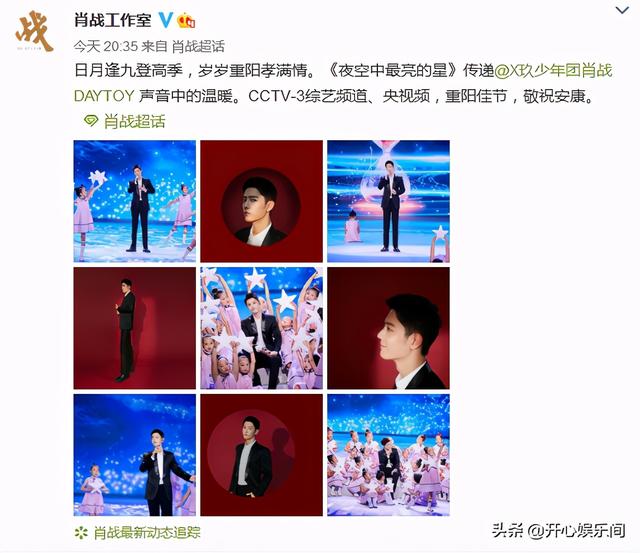Open the circular portrait photo on red background
640x553 pixels.
click(261, 201)
